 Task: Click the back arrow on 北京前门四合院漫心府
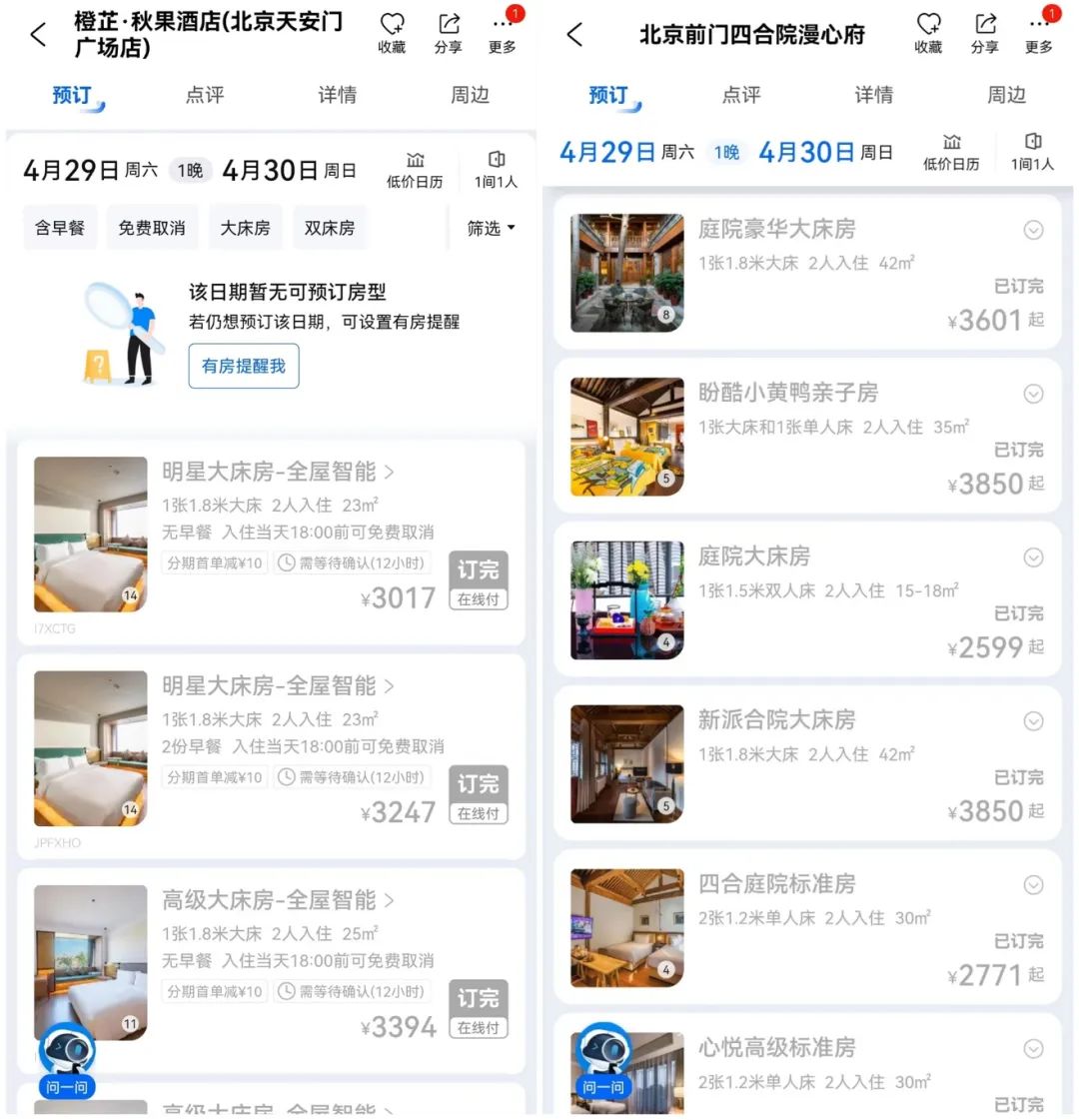574,33
